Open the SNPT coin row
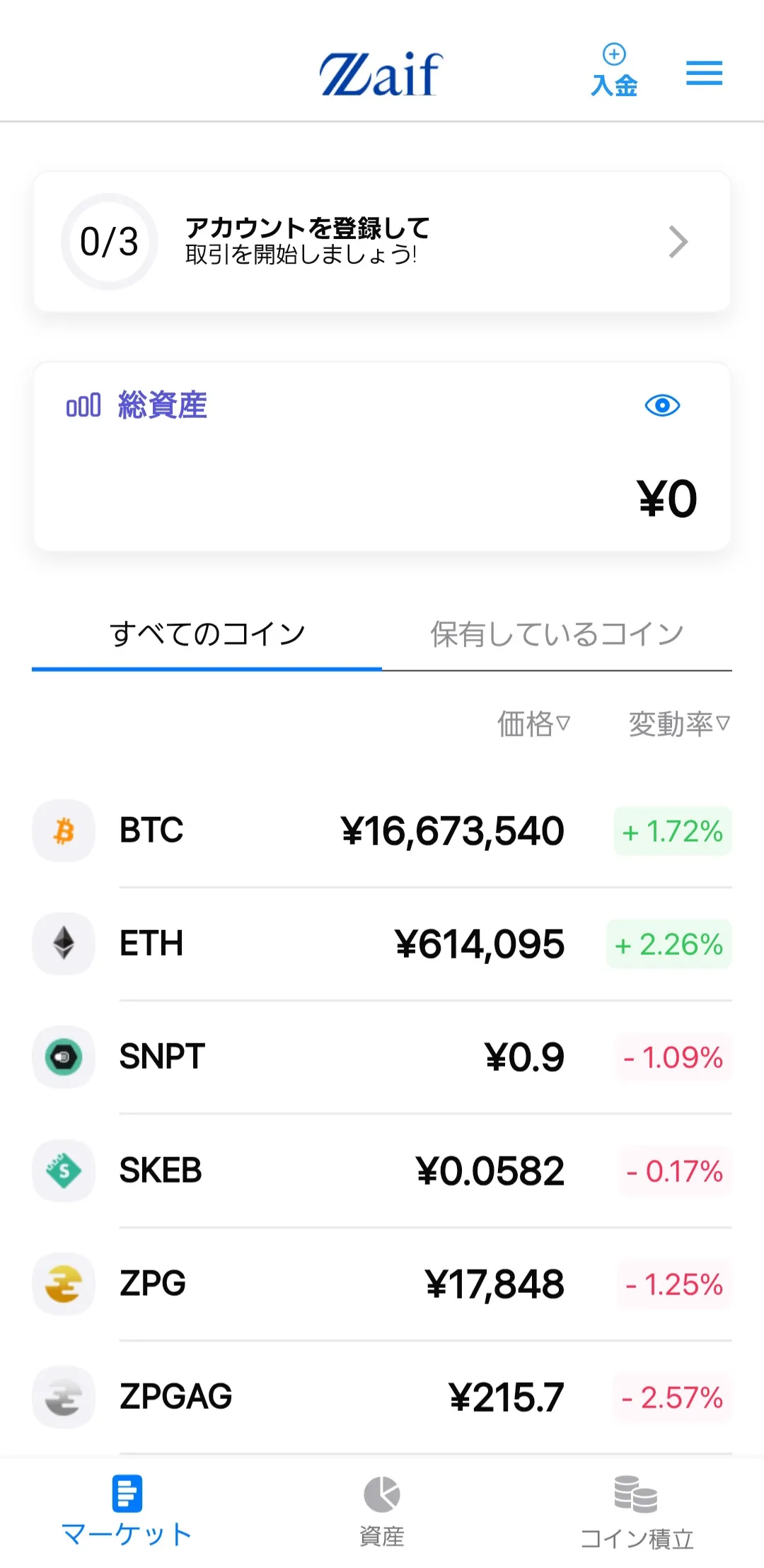 [x=382, y=1057]
